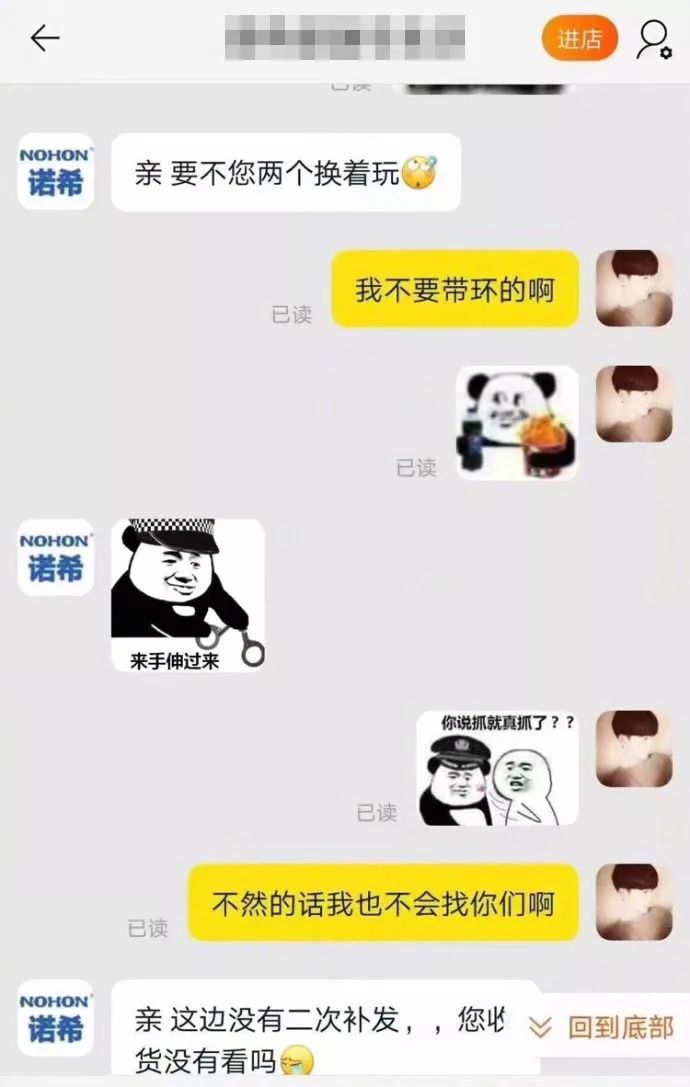Tap the 进店 button to enter the shop

pyautogui.click(x=580, y=39)
